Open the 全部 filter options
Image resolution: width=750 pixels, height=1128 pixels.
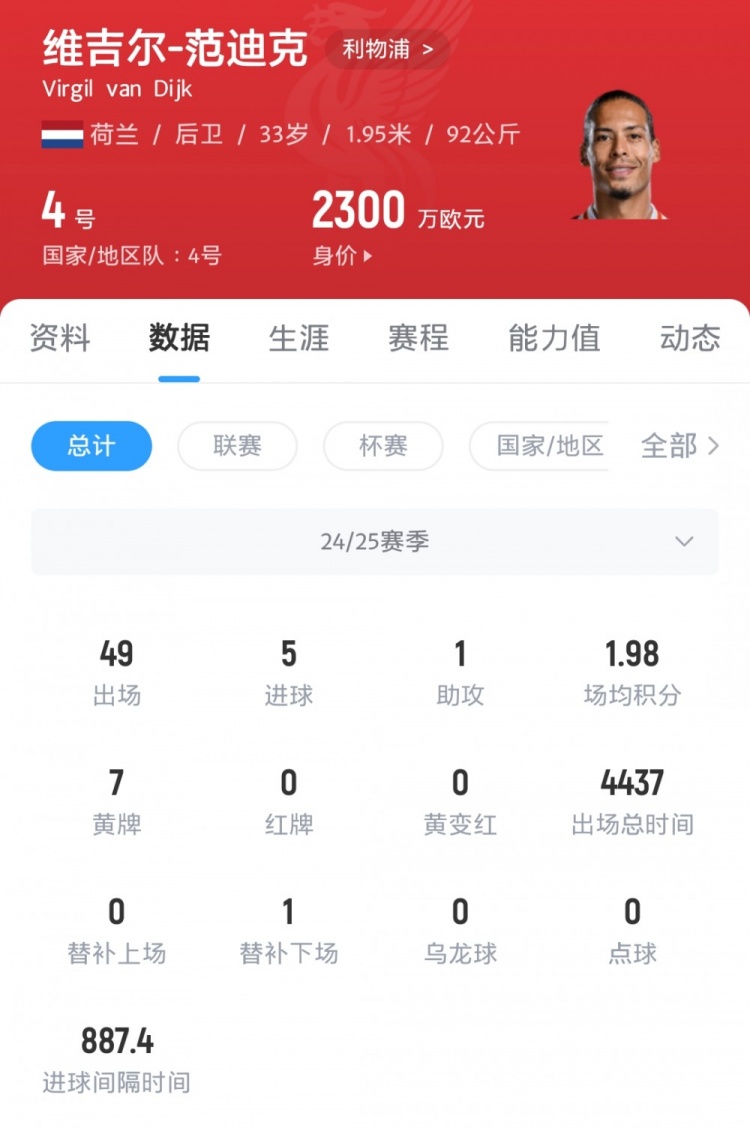(680, 446)
